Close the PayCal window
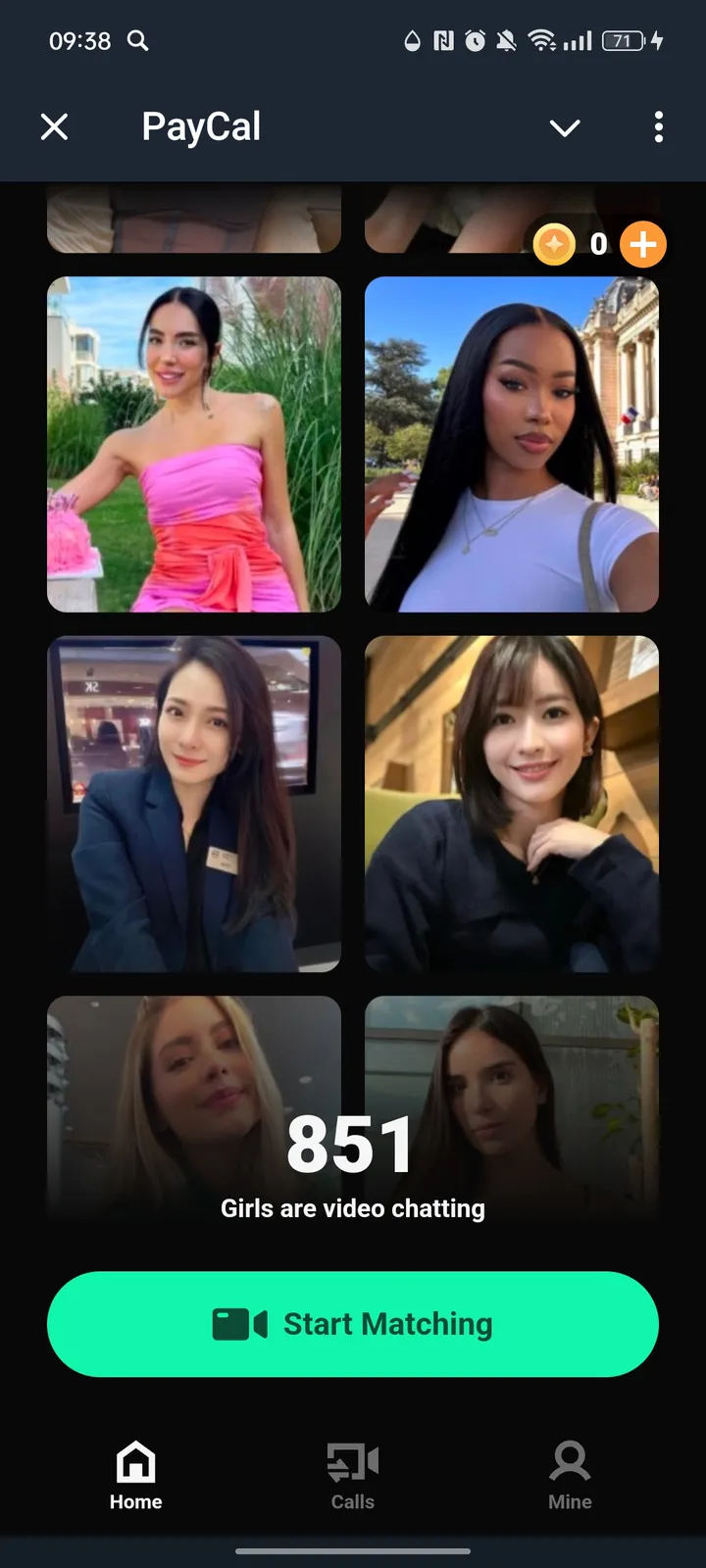This screenshot has width=706, height=1568. [55, 126]
